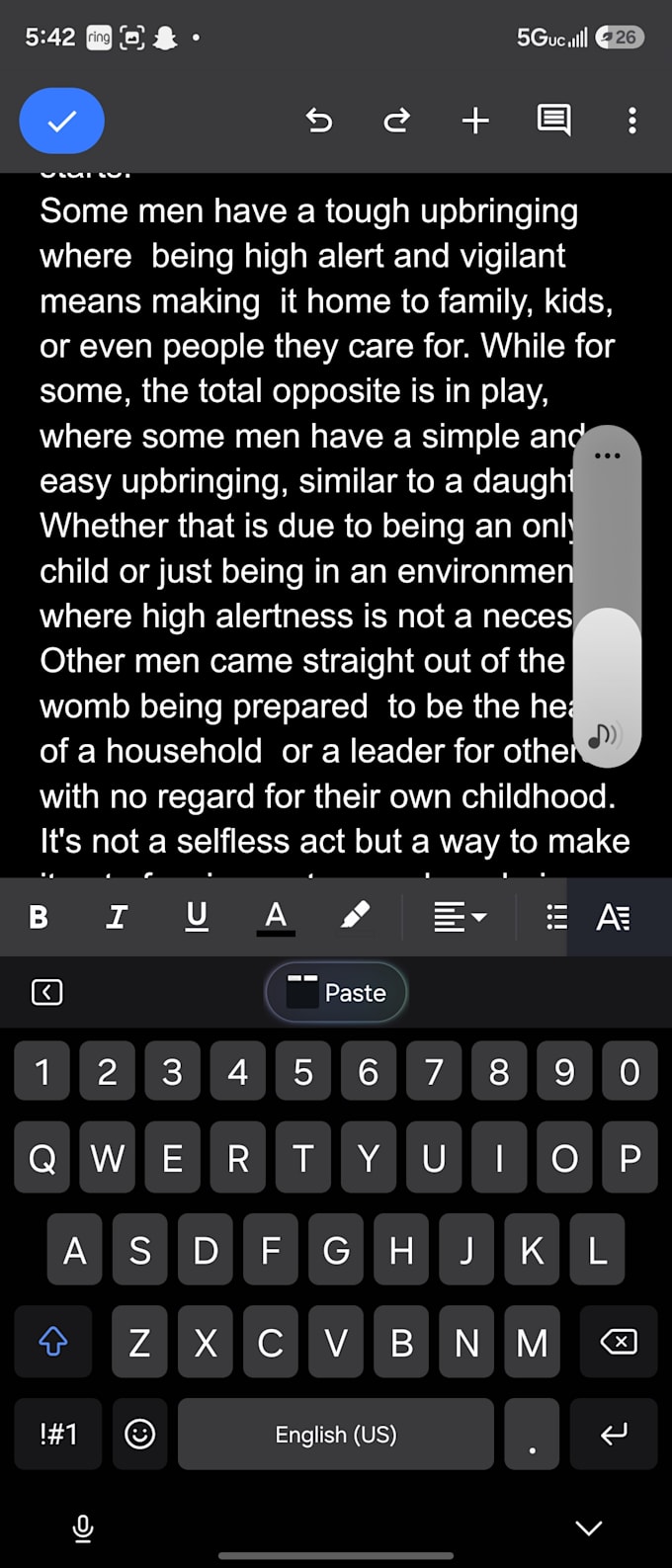Tap the media volume icon
672x1568 pixels.
point(604,735)
